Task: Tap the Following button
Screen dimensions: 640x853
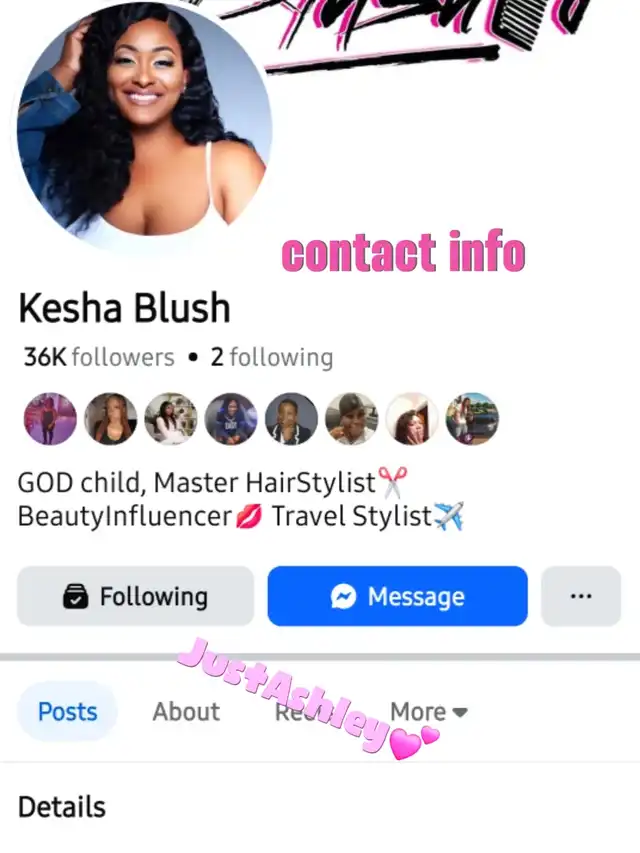Action: [135, 597]
